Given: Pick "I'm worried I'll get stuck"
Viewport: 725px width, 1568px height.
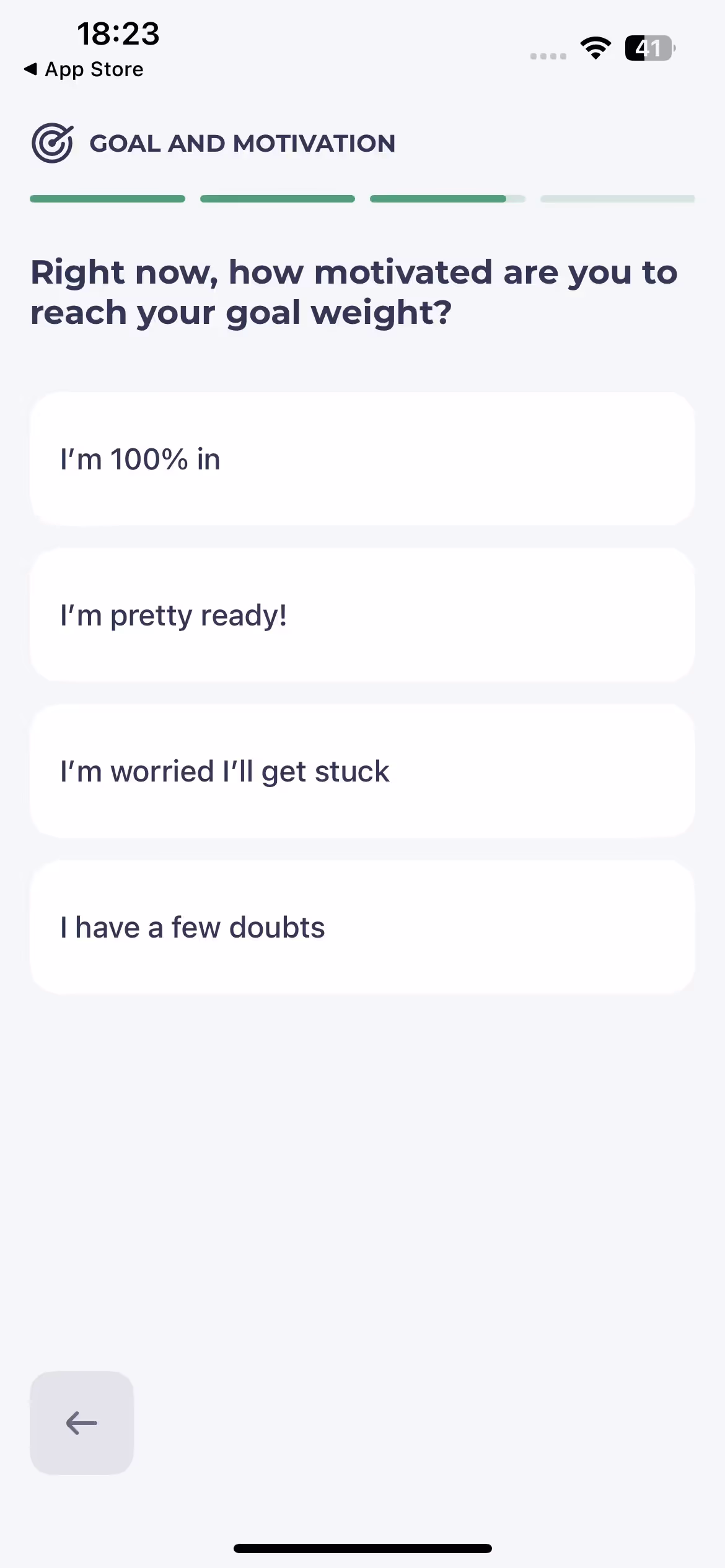Looking at the screenshot, I should pos(362,772).
